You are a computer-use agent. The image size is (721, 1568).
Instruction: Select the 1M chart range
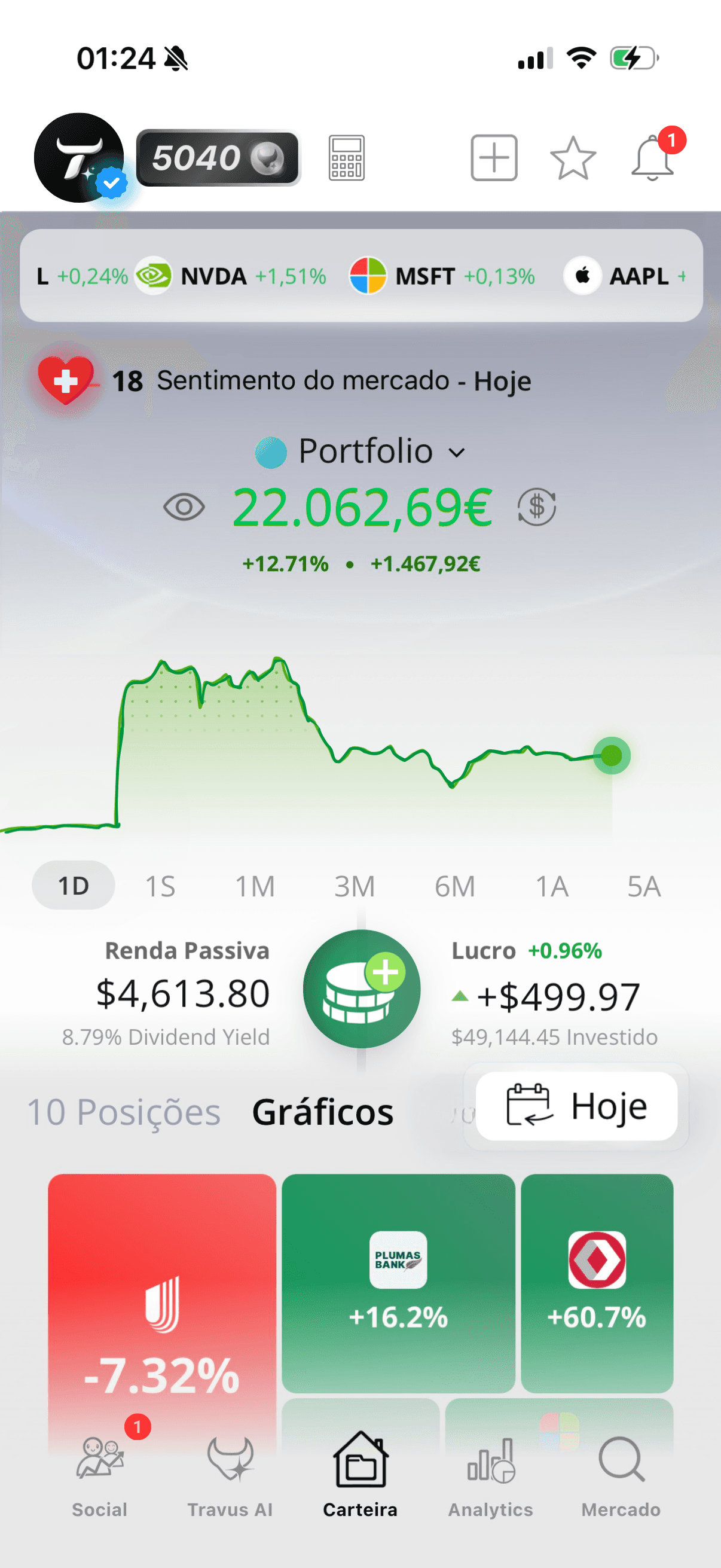click(255, 886)
